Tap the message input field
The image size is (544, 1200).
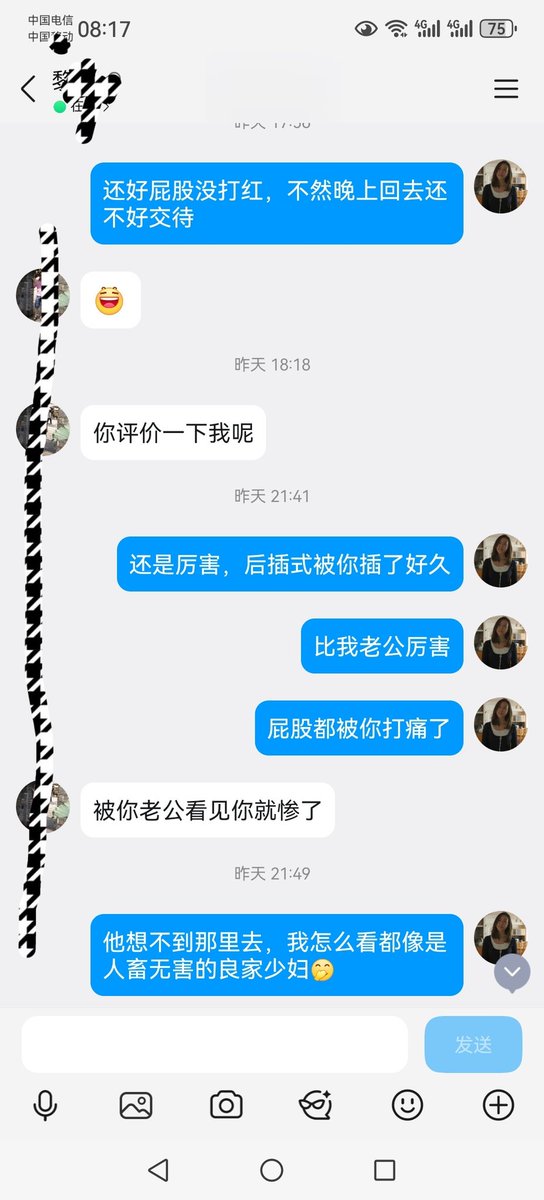click(x=215, y=1044)
